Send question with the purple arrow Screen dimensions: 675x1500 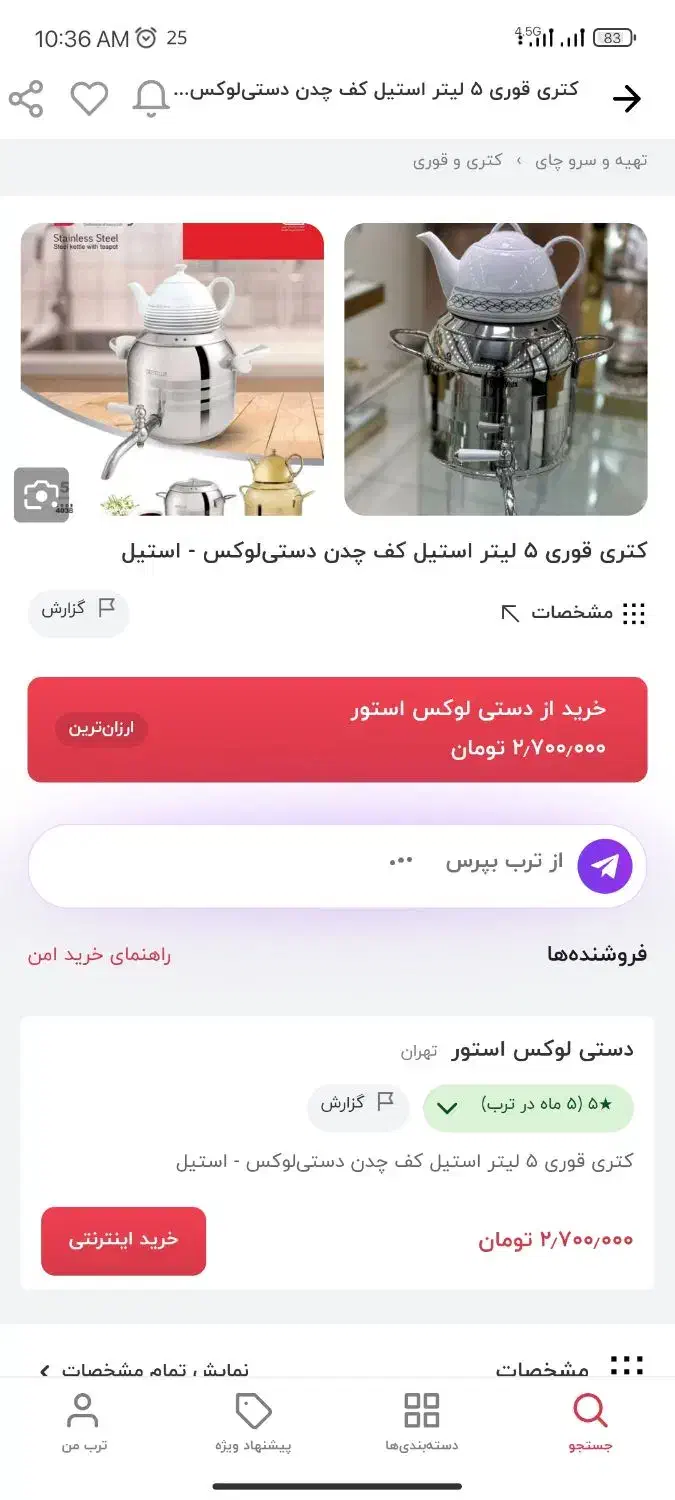605,866
